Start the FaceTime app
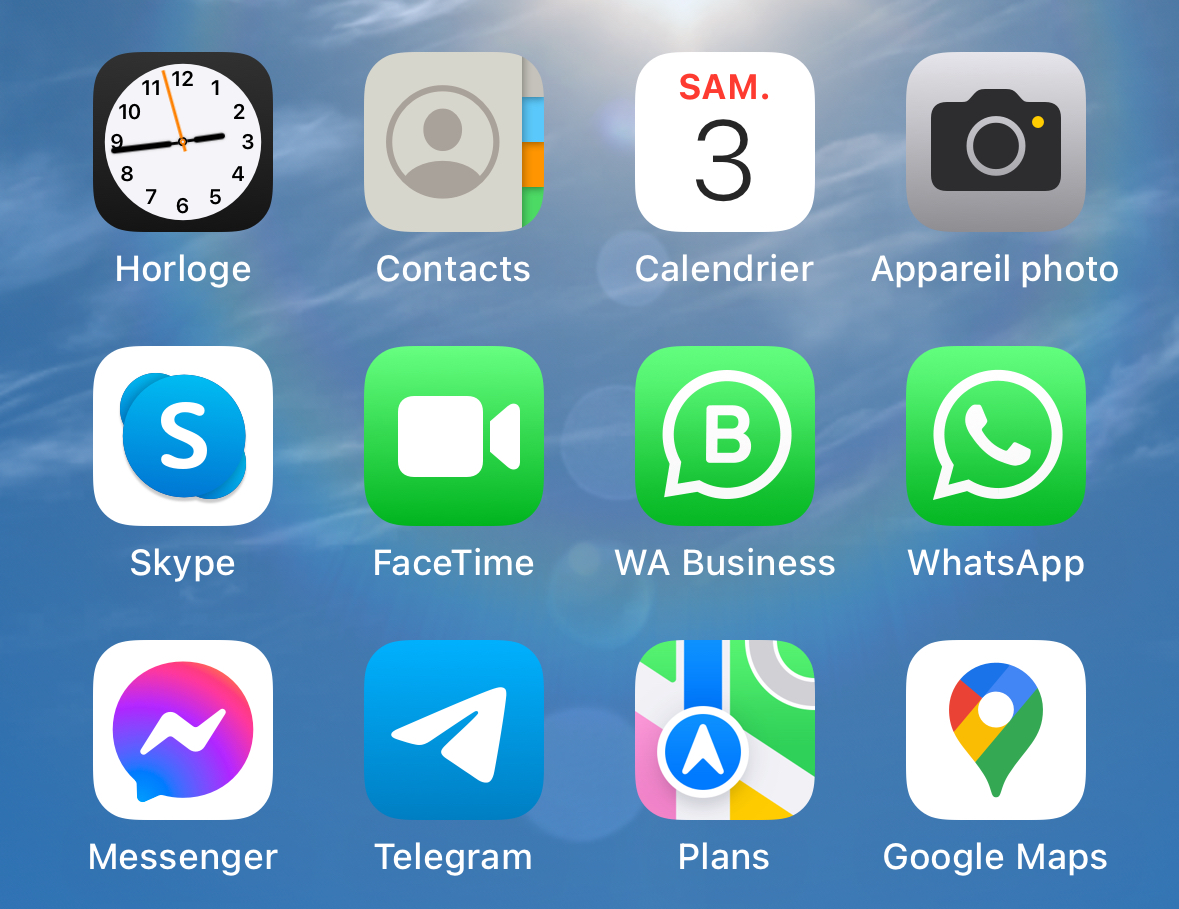Viewport: 1179px width, 909px height. click(454, 436)
